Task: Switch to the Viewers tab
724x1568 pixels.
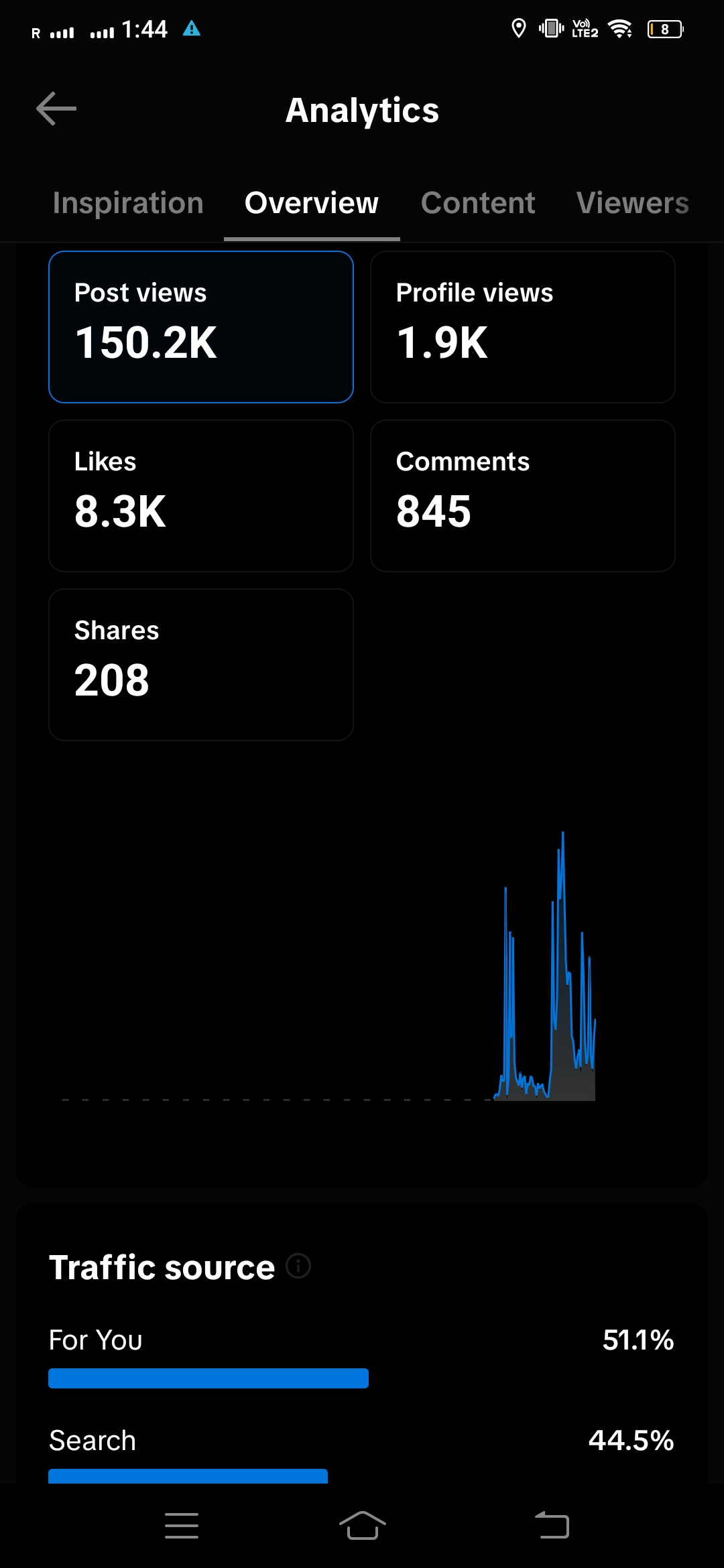Action: click(x=633, y=203)
